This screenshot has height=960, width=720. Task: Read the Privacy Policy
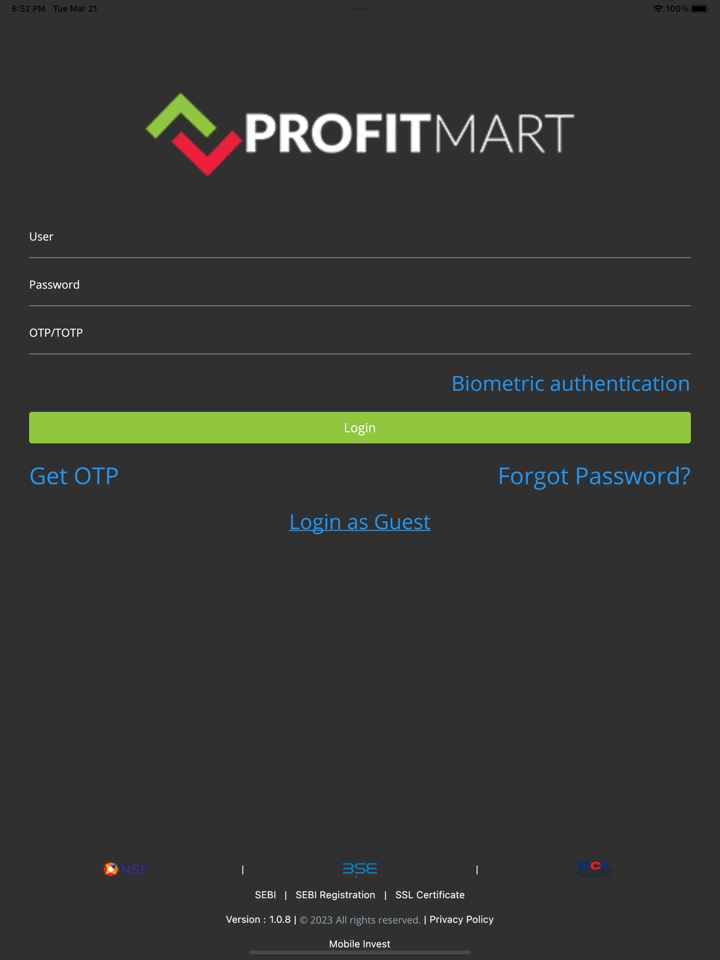(x=461, y=920)
